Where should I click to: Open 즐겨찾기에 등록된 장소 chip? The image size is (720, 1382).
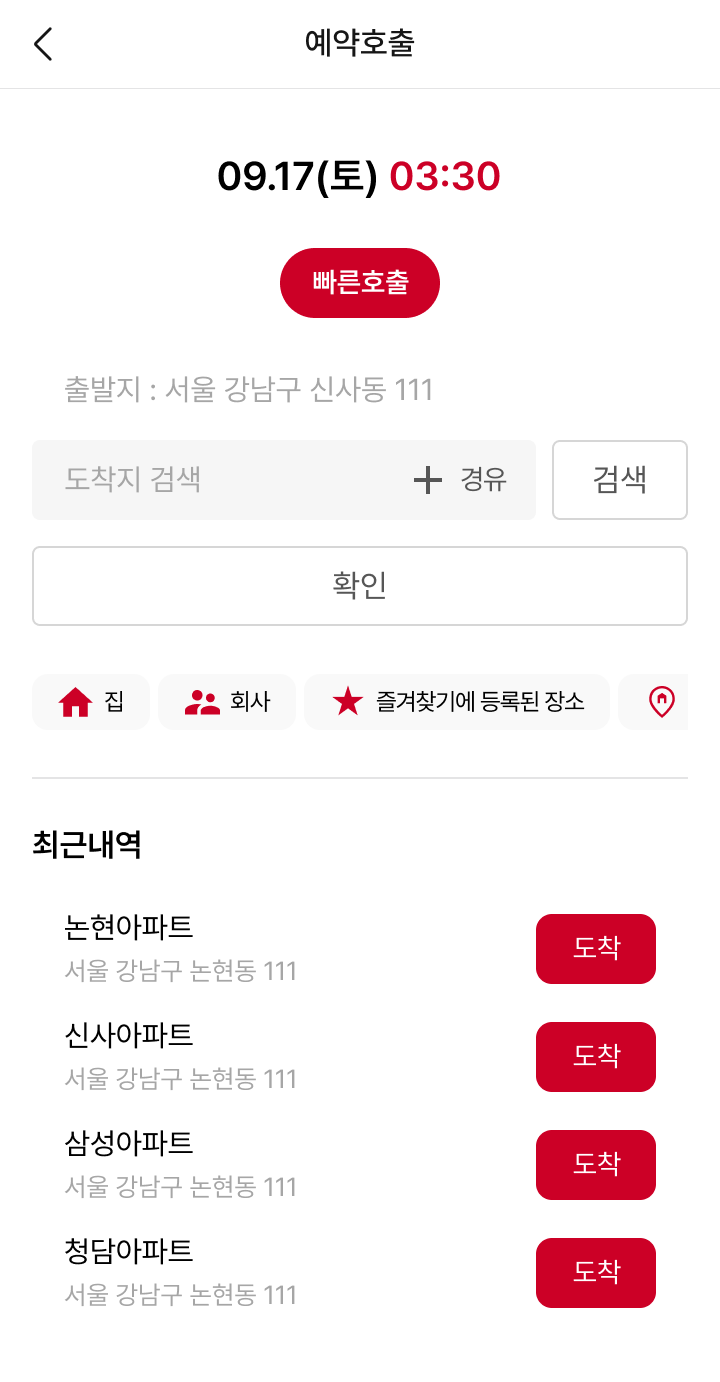457,702
